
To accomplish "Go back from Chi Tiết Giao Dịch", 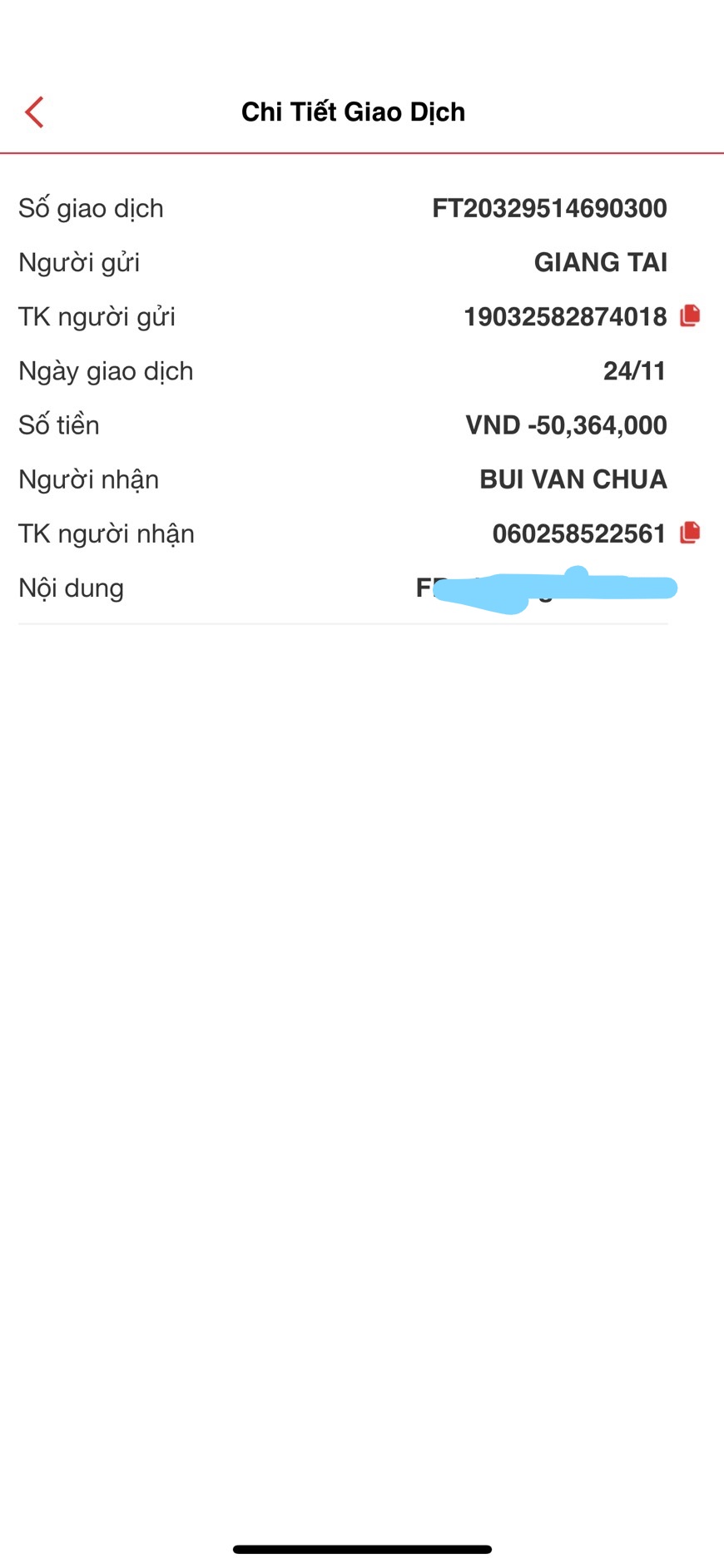I will [x=34, y=112].
